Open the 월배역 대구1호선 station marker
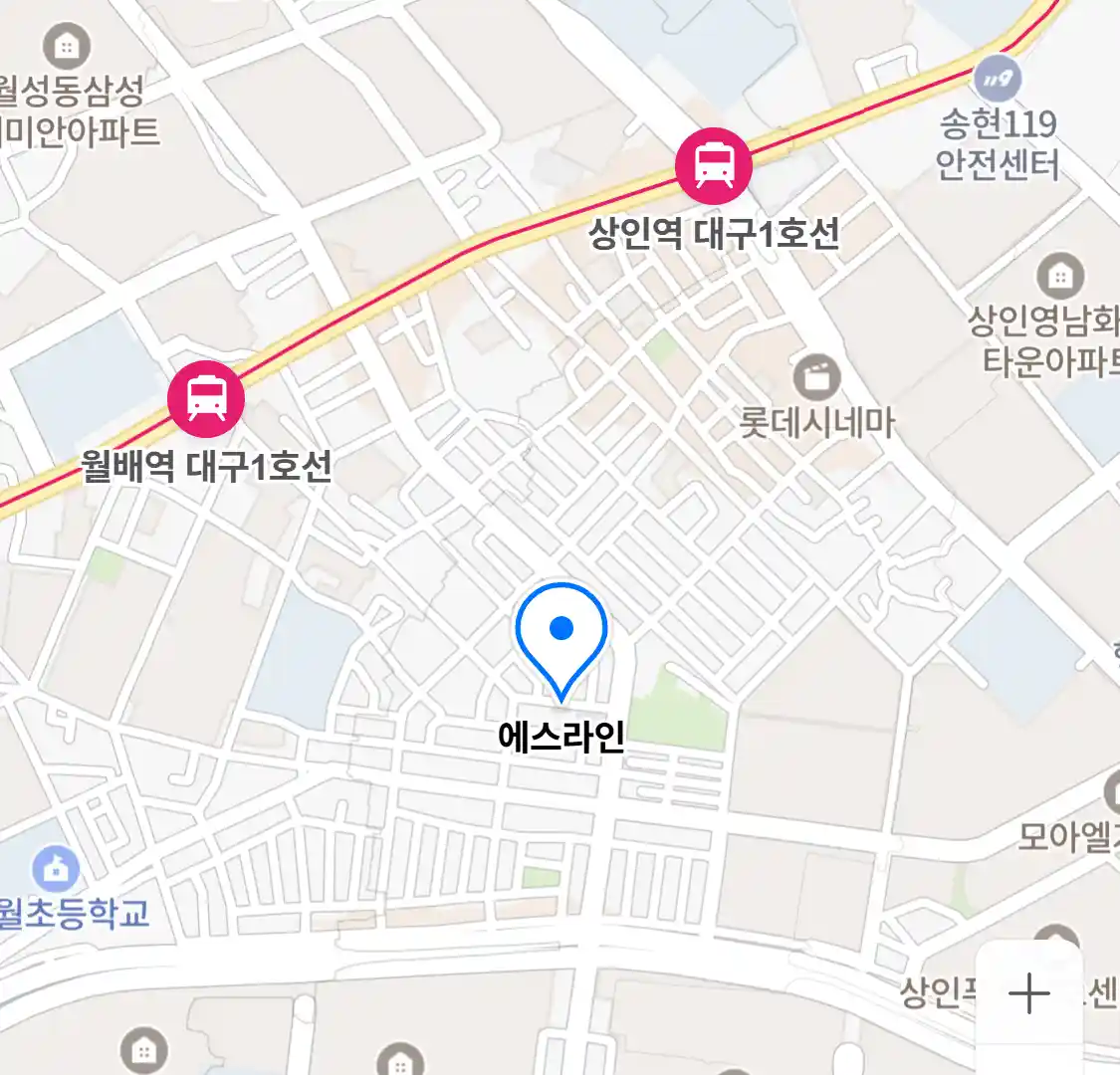The width and height of the screenshot is (1120, 1075). [x=206, y=399]
